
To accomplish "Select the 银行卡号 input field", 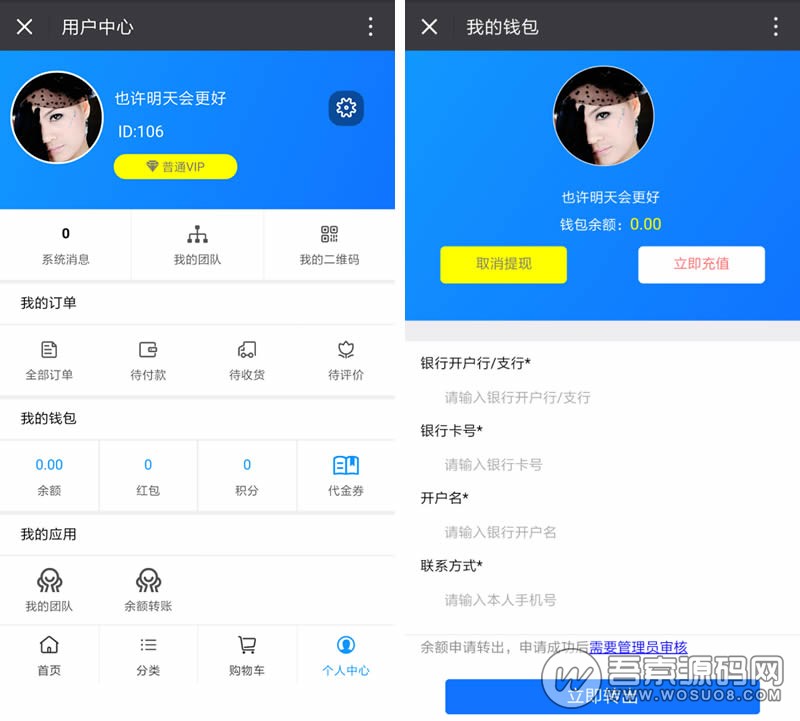I will 600,464.
